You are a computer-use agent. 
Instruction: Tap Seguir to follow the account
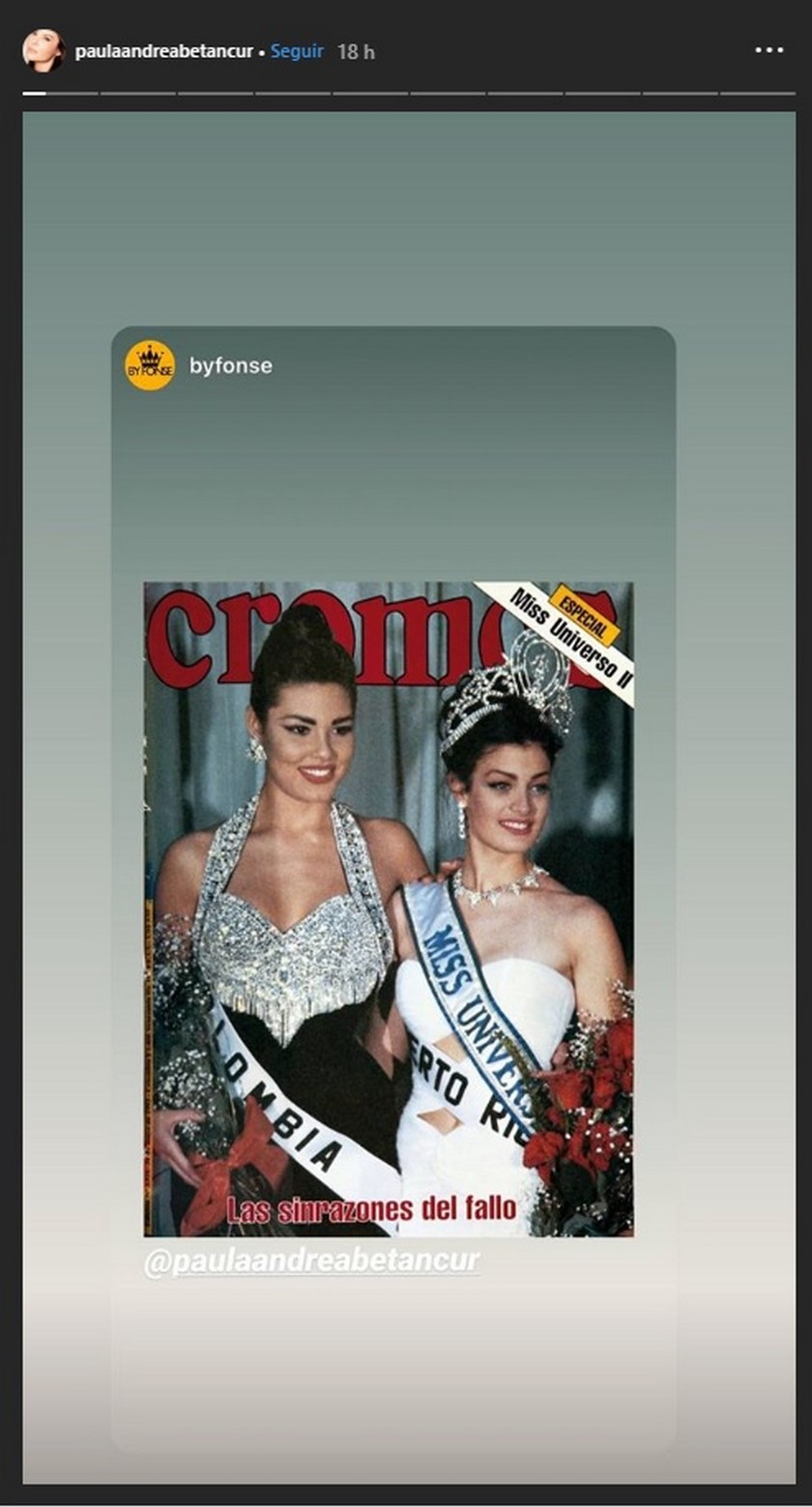pos(297,51)
